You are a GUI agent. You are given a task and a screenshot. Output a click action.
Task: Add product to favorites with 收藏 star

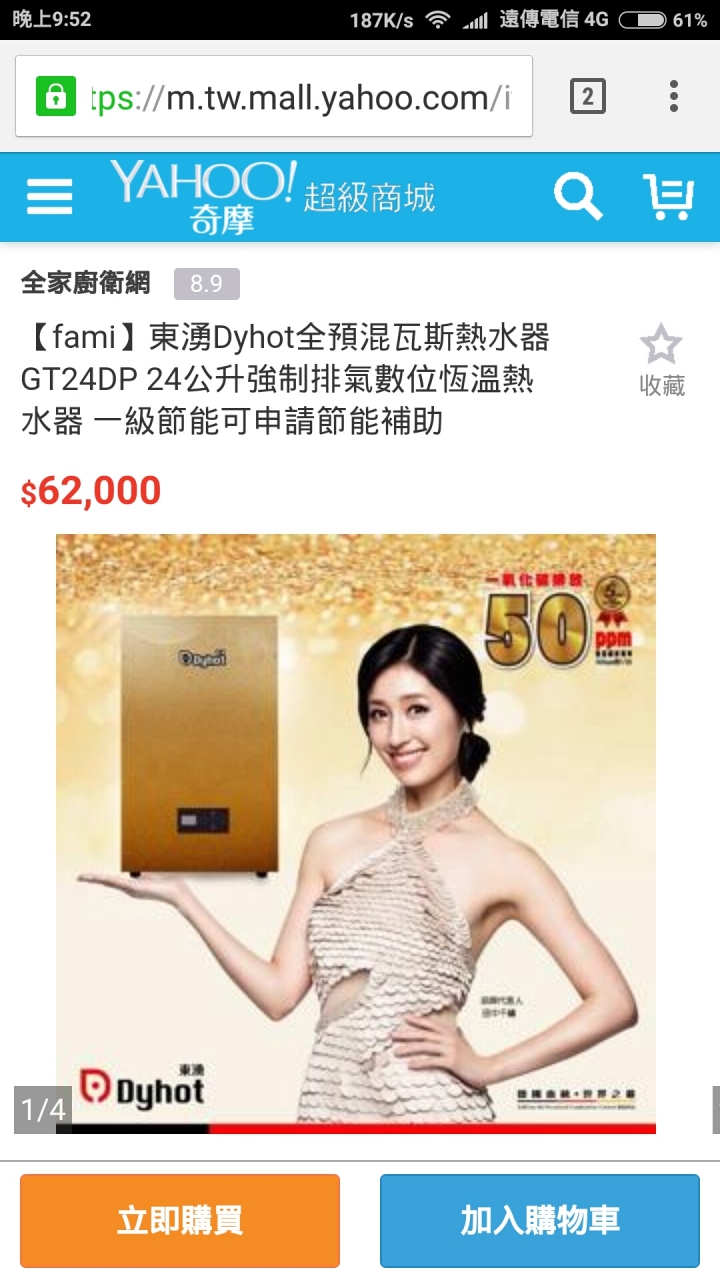(x=661, y=360)
